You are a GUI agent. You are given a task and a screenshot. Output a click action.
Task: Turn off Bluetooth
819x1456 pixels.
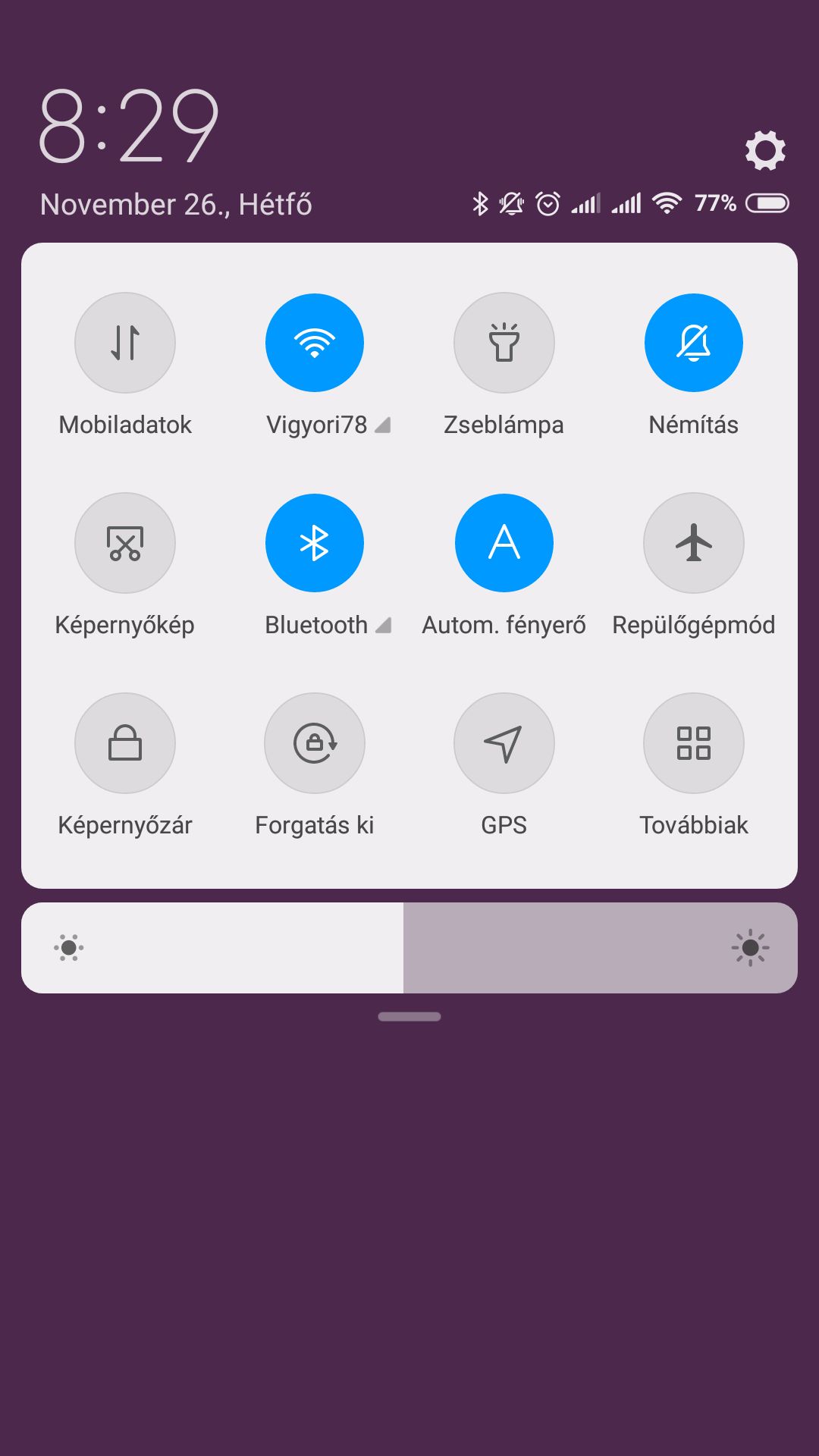pyautogui.click(x=315, y=543)
